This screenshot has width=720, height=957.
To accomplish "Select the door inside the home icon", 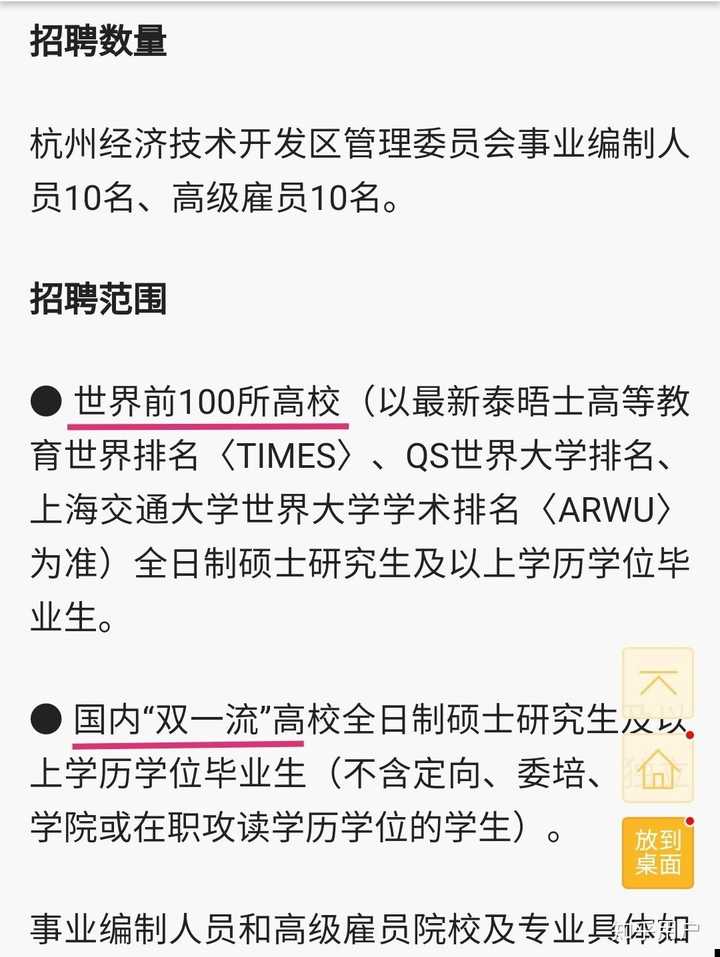I will [x=658, y=780].
